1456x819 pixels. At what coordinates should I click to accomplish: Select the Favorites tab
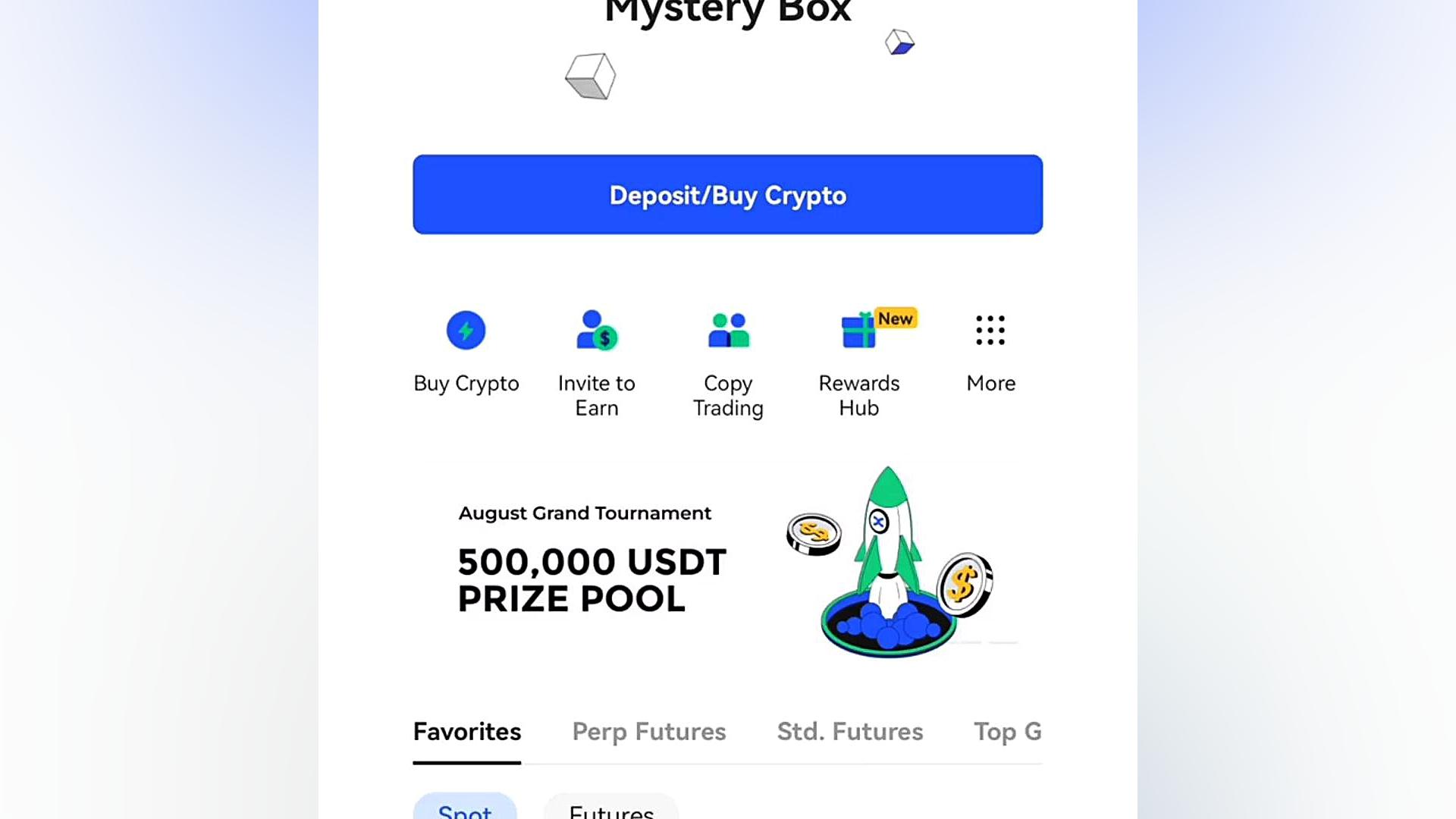coord(466,732)
